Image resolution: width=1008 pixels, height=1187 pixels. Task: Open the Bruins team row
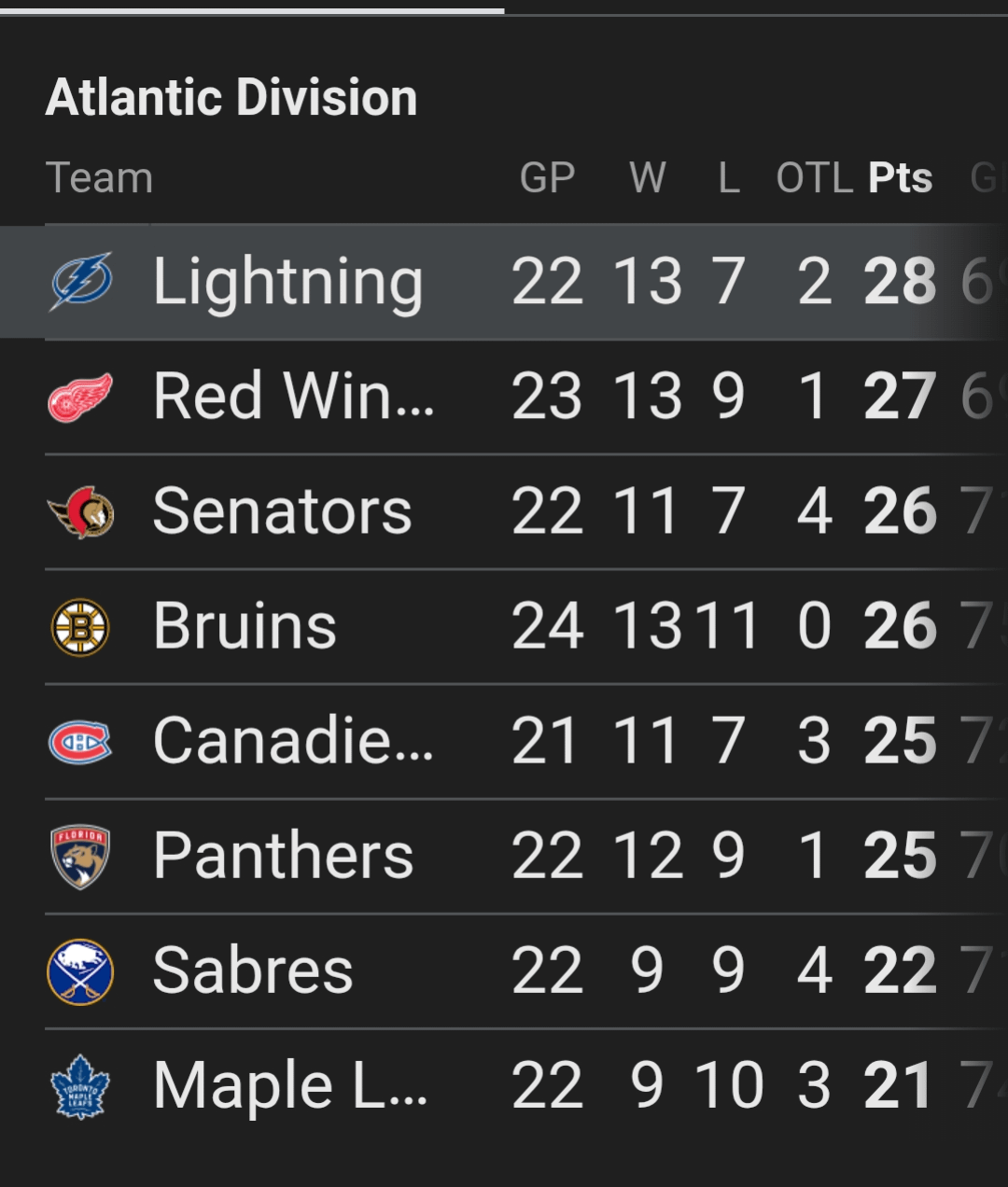click(x=245, y=626)
